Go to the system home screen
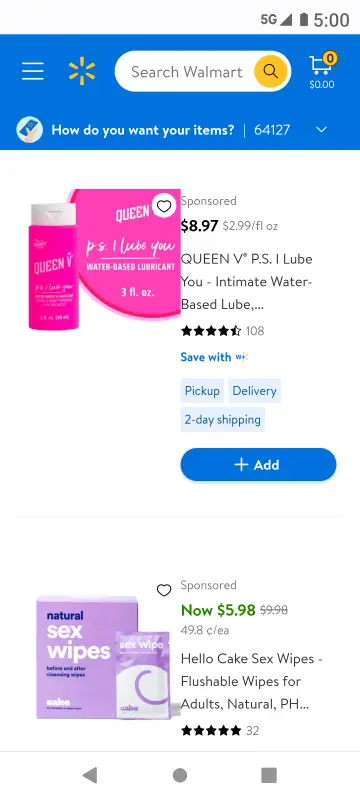Screen dimensions: 360x800 (x=180, y=776)
